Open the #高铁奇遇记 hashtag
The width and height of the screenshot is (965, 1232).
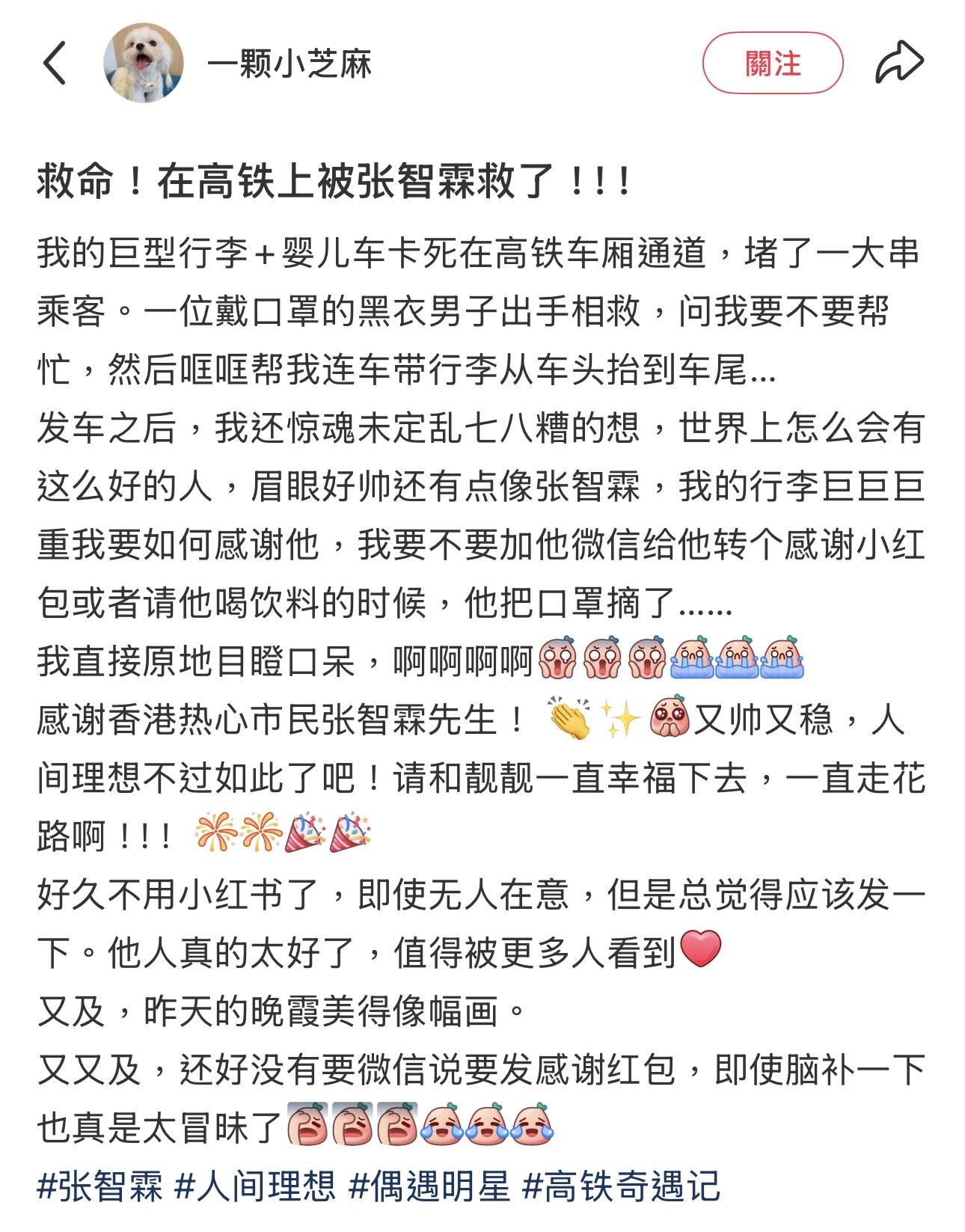(x=621, y=1186)
